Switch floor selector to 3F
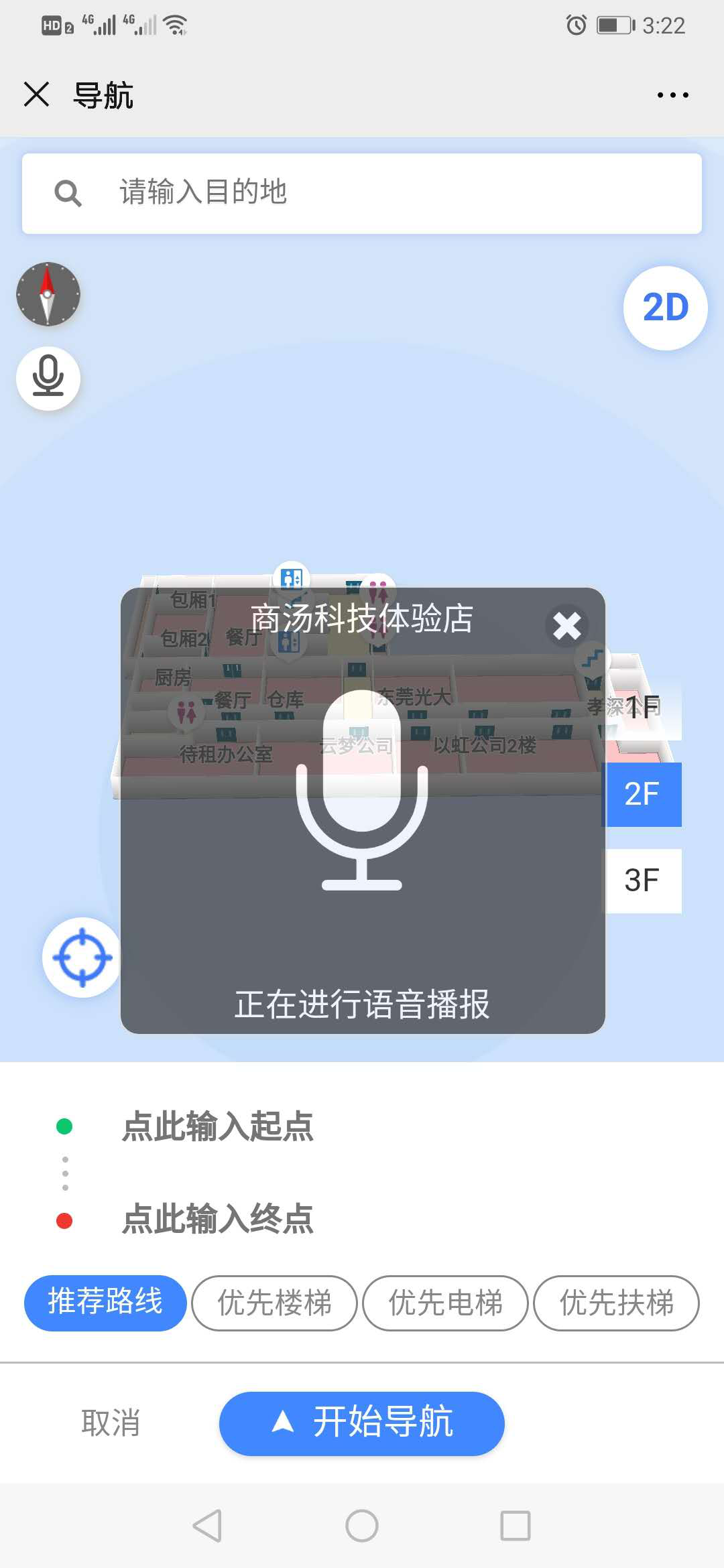 point(642,881)
